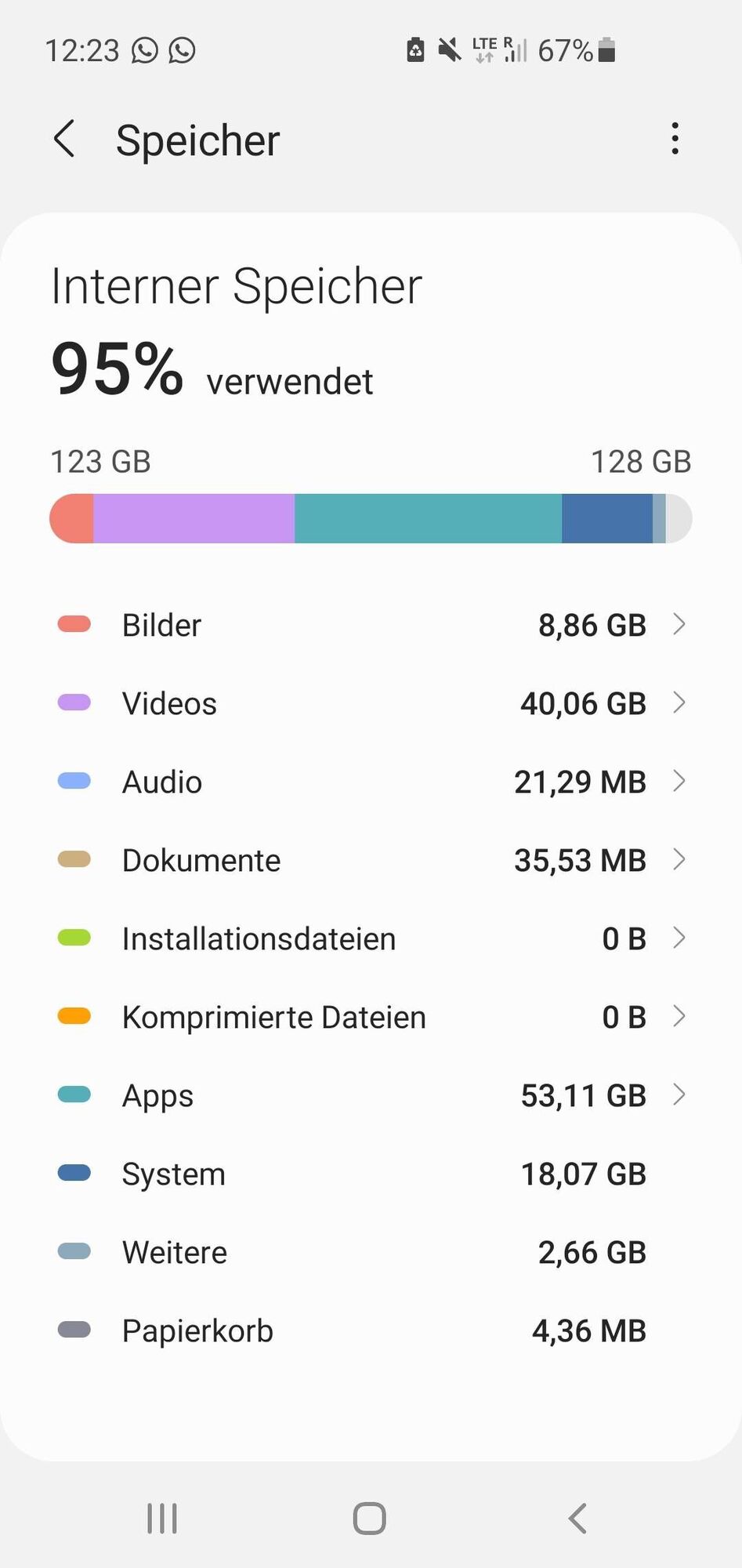
Task: Tap the Komprimierte Dateien orange icon
Action: (74, 1016)
